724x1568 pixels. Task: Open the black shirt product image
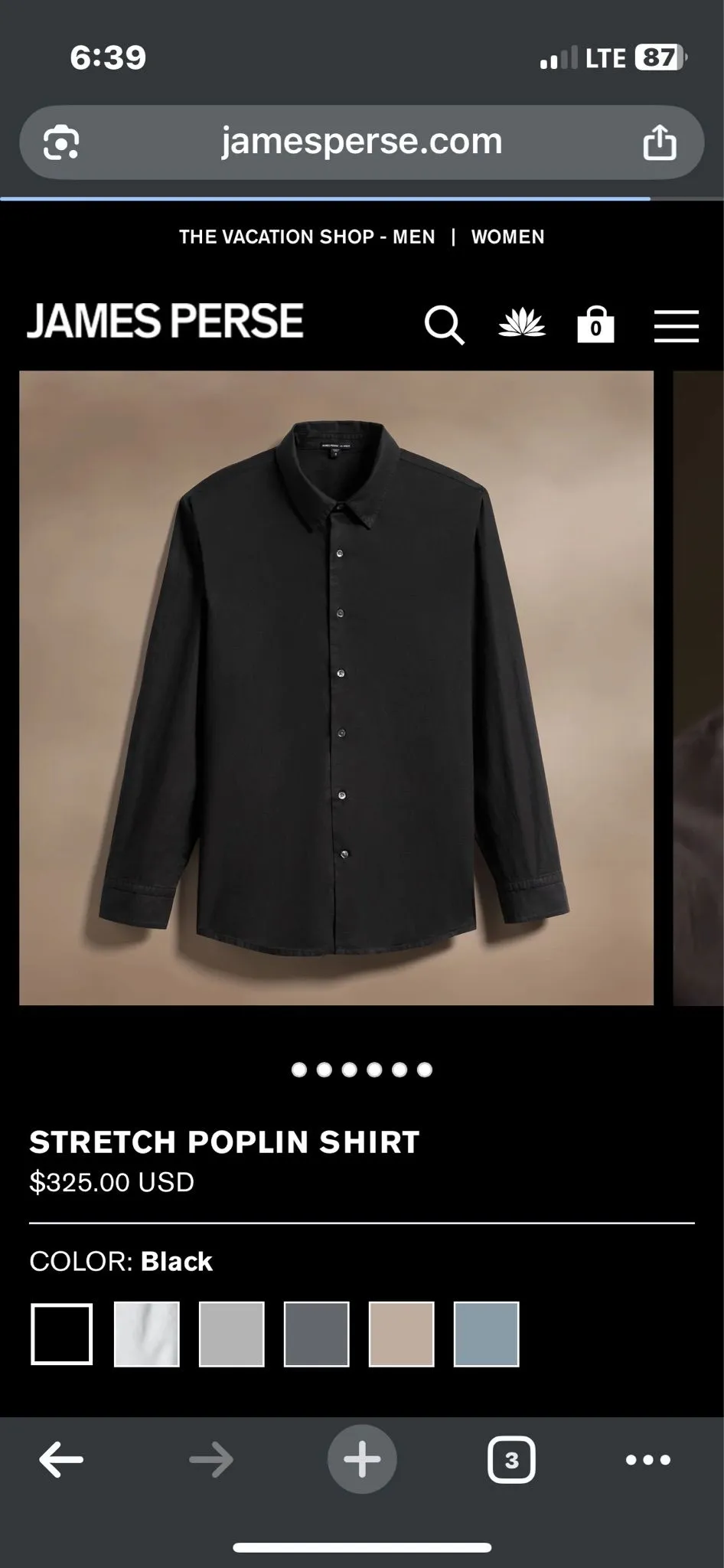tap(337, 688)
